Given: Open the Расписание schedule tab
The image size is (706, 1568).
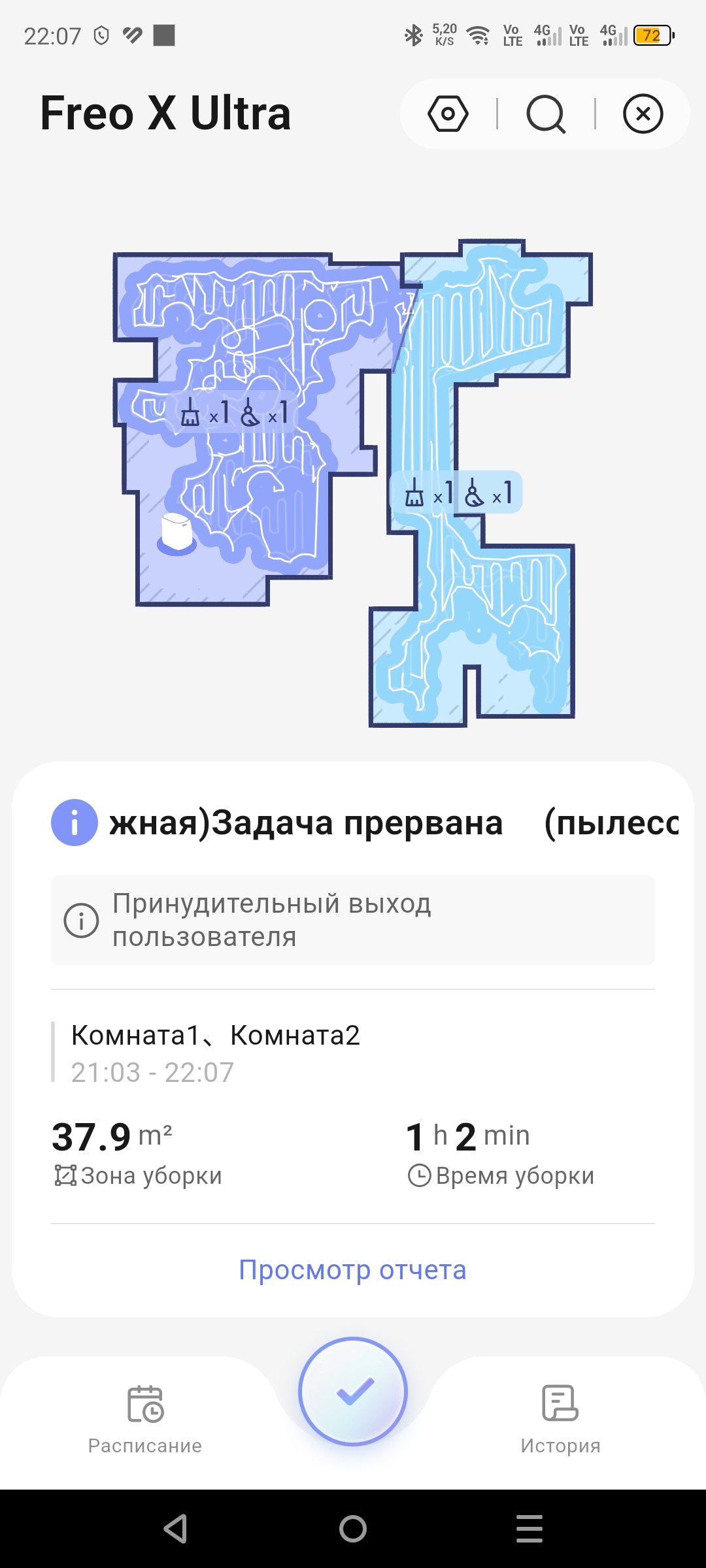Looking at the screenshot, I should [145, 1418].
